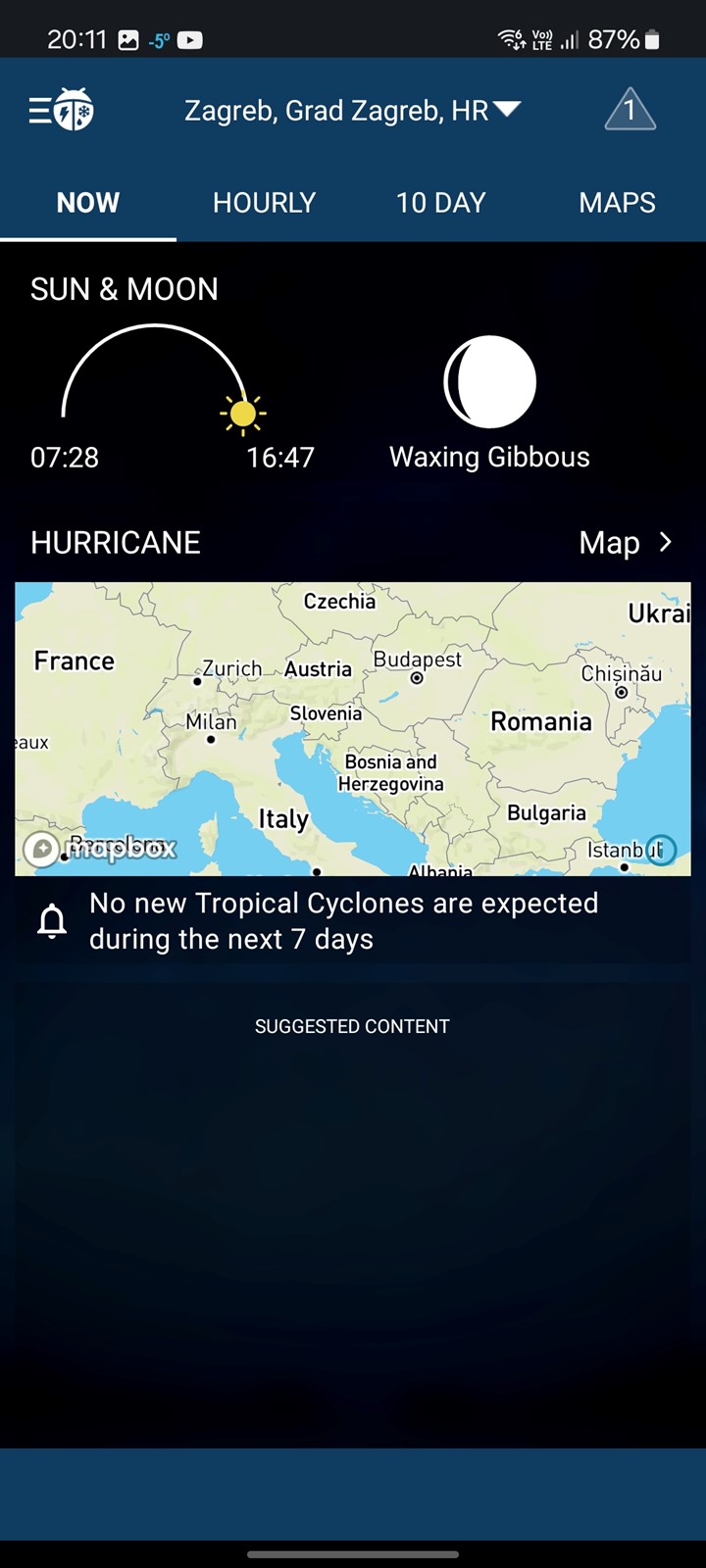The image size is (706, 1568).
Task: Change location from Zagreb dropdown
Action: [352, 111]
